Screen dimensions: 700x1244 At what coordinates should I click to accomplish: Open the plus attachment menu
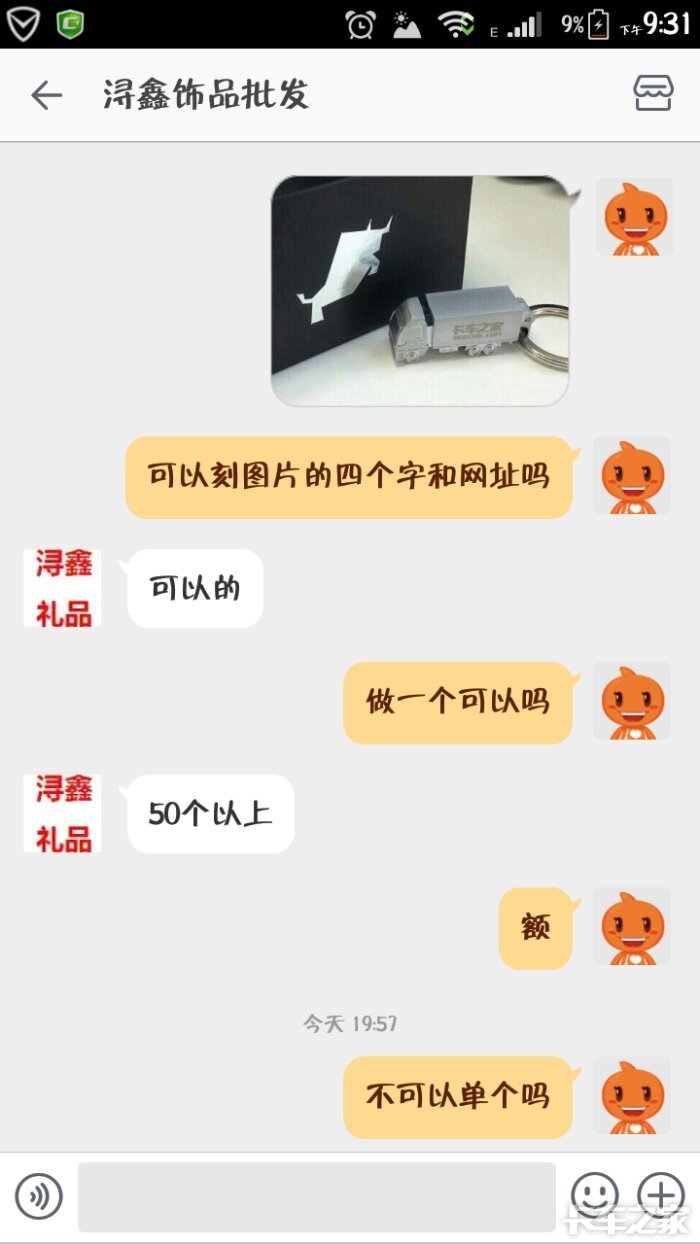tap(661, 1196)
